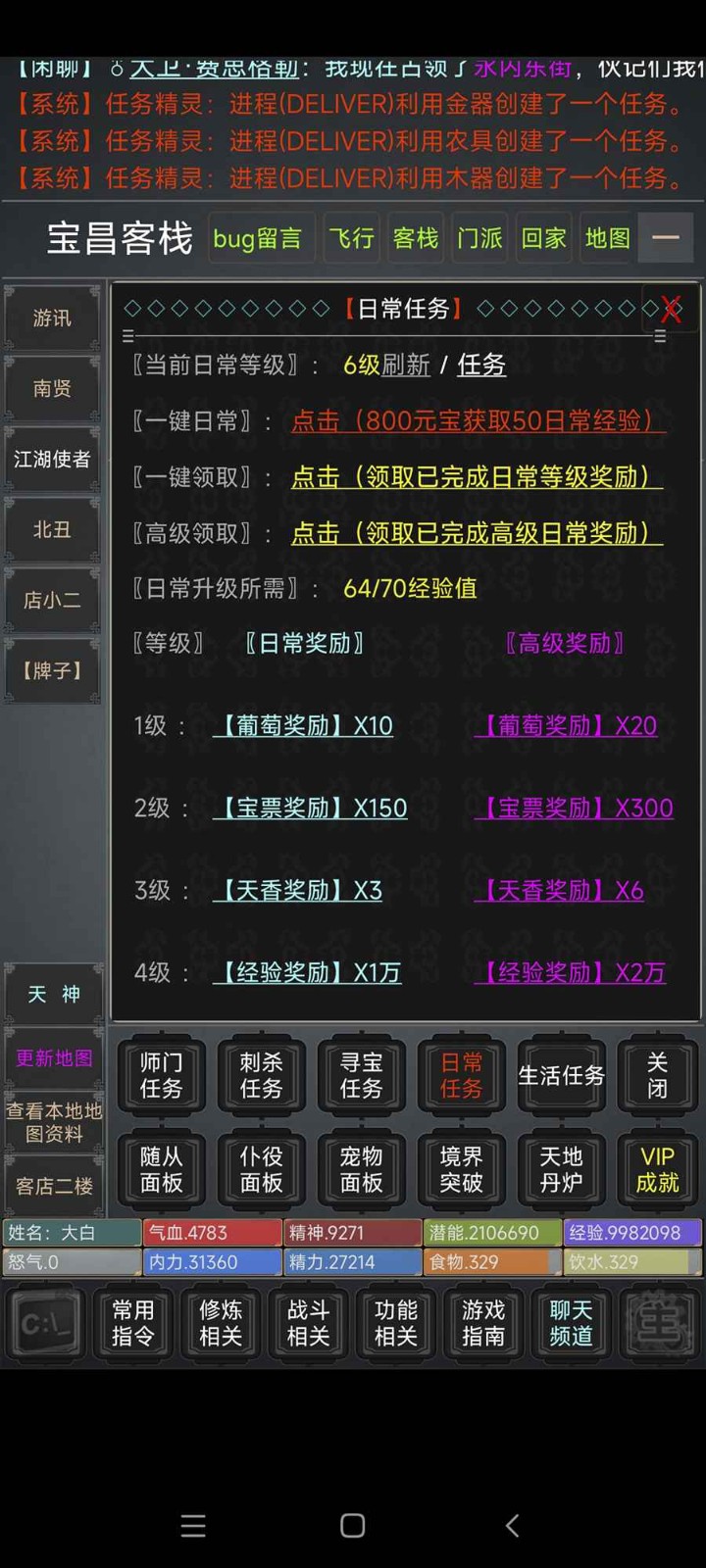Open 常用指令 in bottom bar
The image size is (706, 1568).
[x=132, y=1323]
